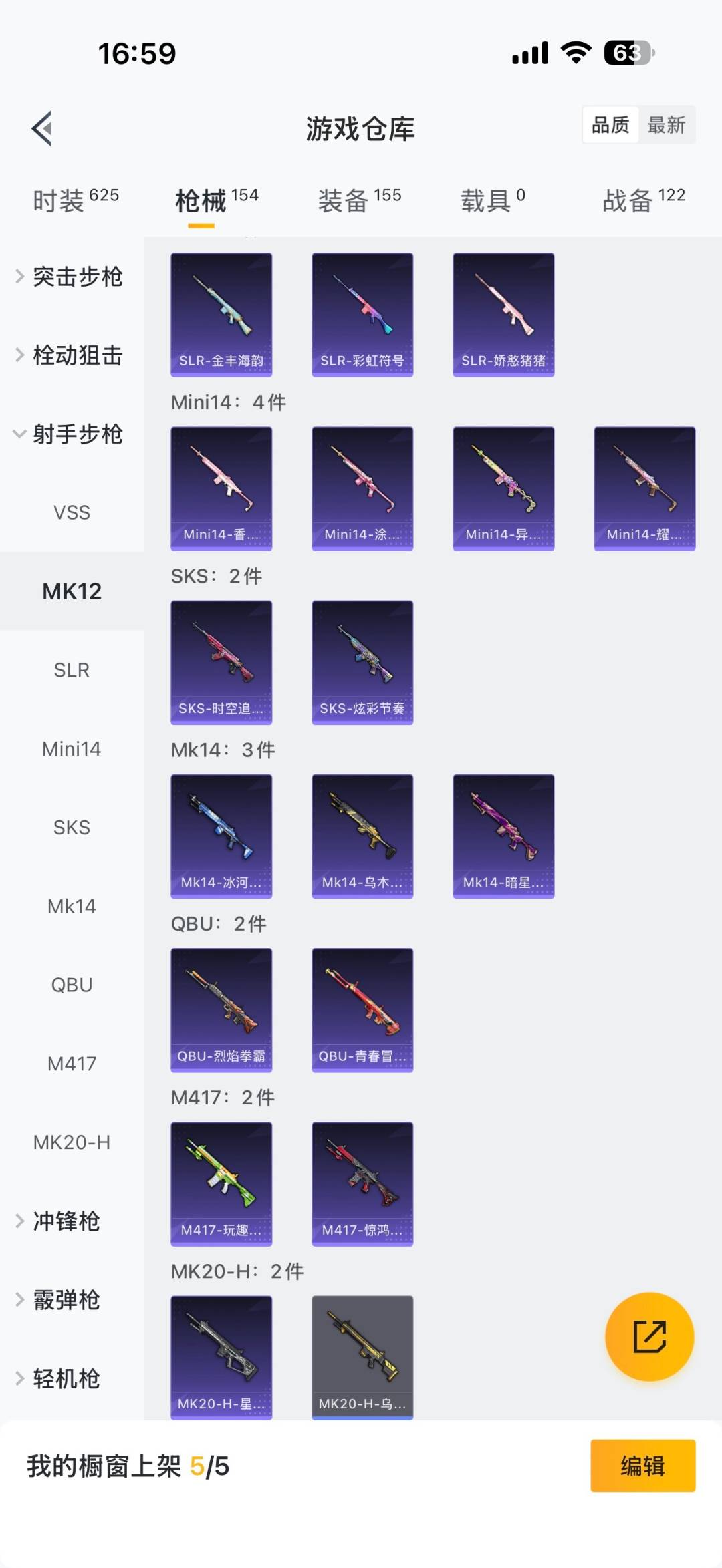This screenshot has width=722, height=1568.
Task: Open the 载具 tab
Action: (x=493, y=200)
